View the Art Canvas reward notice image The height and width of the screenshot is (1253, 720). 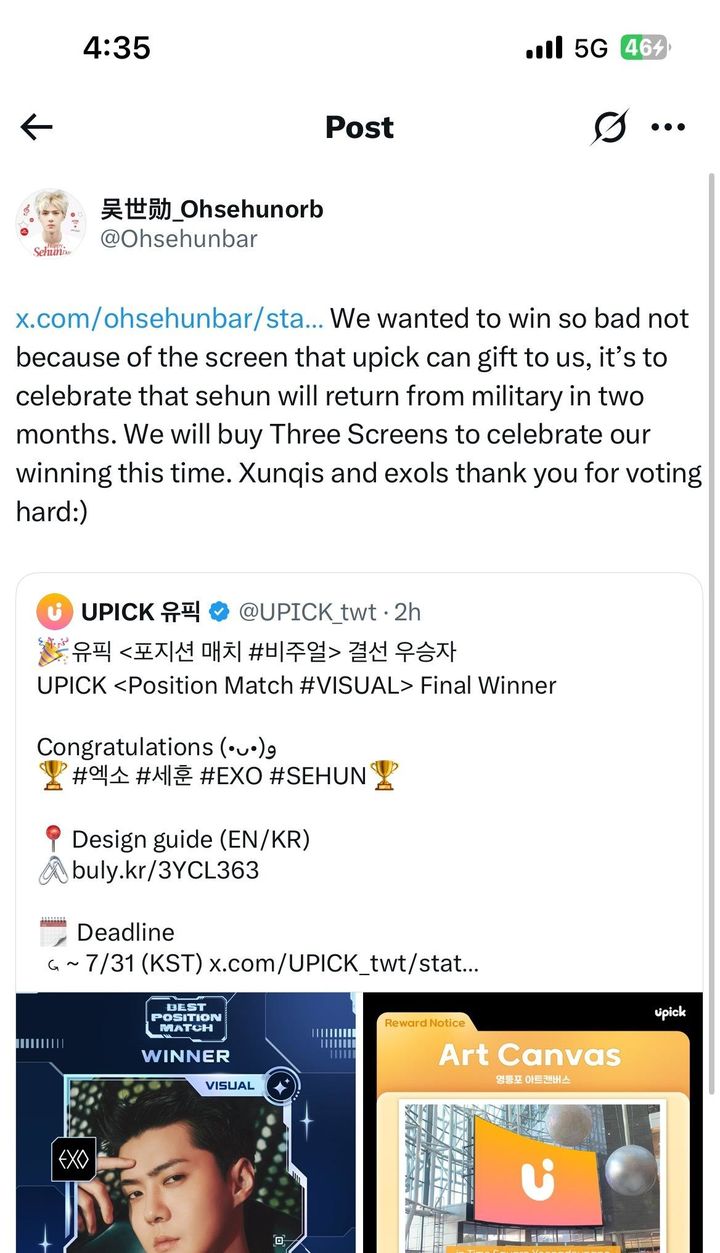[533, 1122]
